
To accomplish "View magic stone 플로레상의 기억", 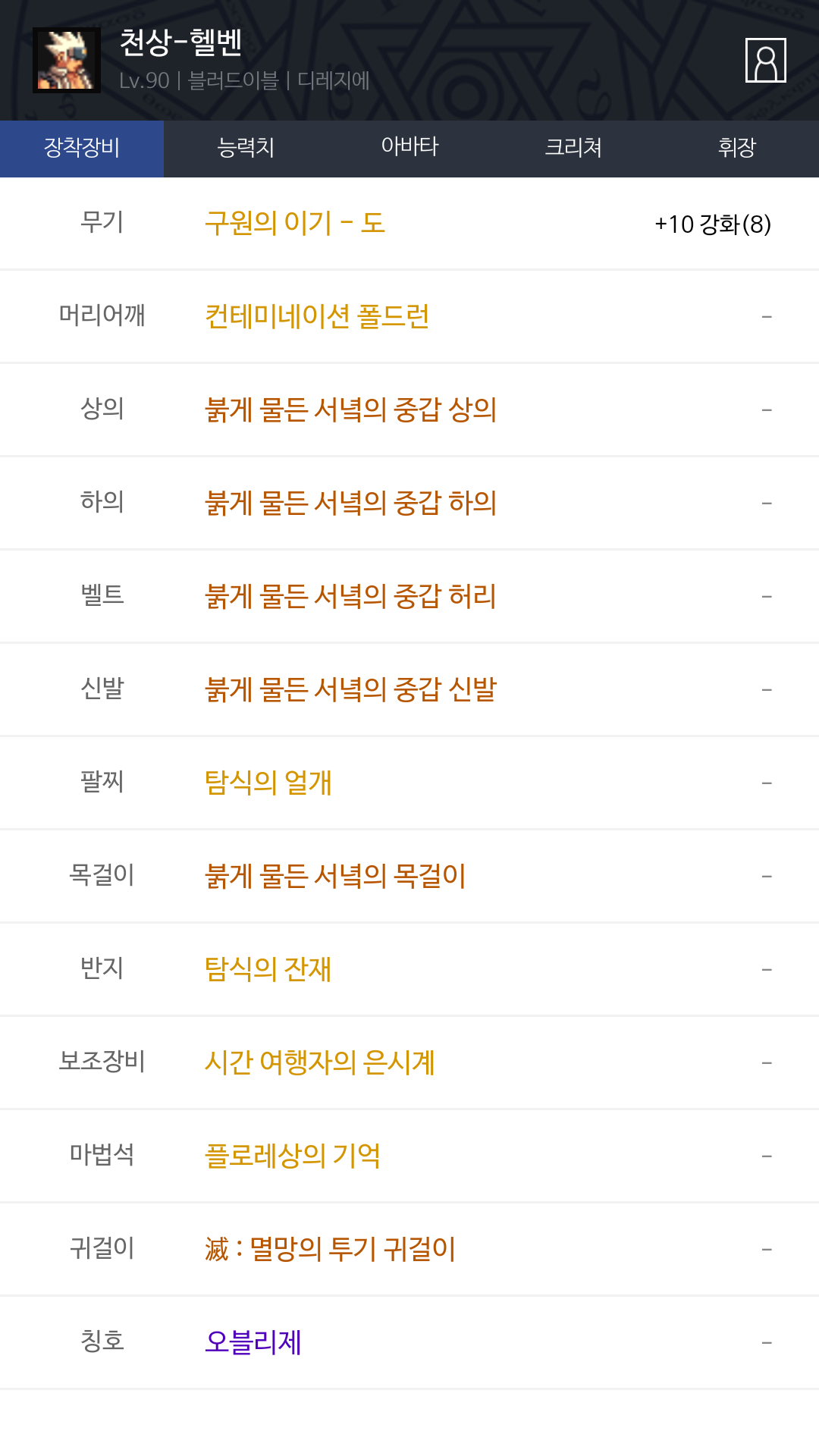I will (293, 1156).
